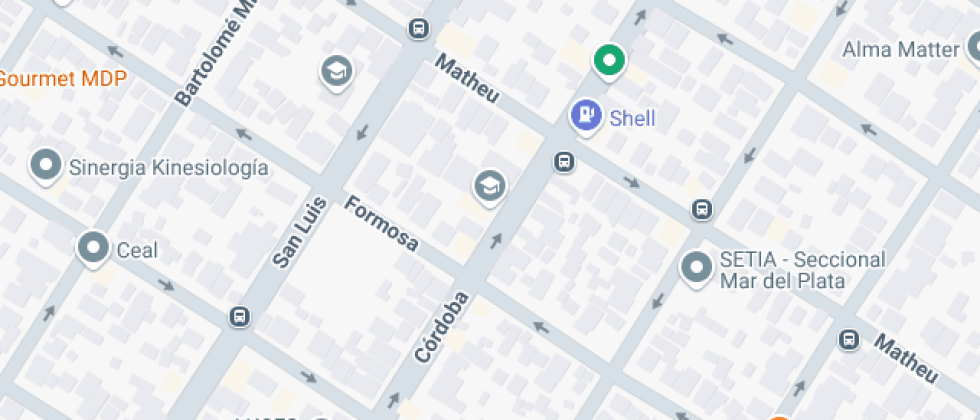Image resolution: width=980 pixels, height=420 pixels.
Task: Tap the Ceal location pin
Action: point(94,249)
